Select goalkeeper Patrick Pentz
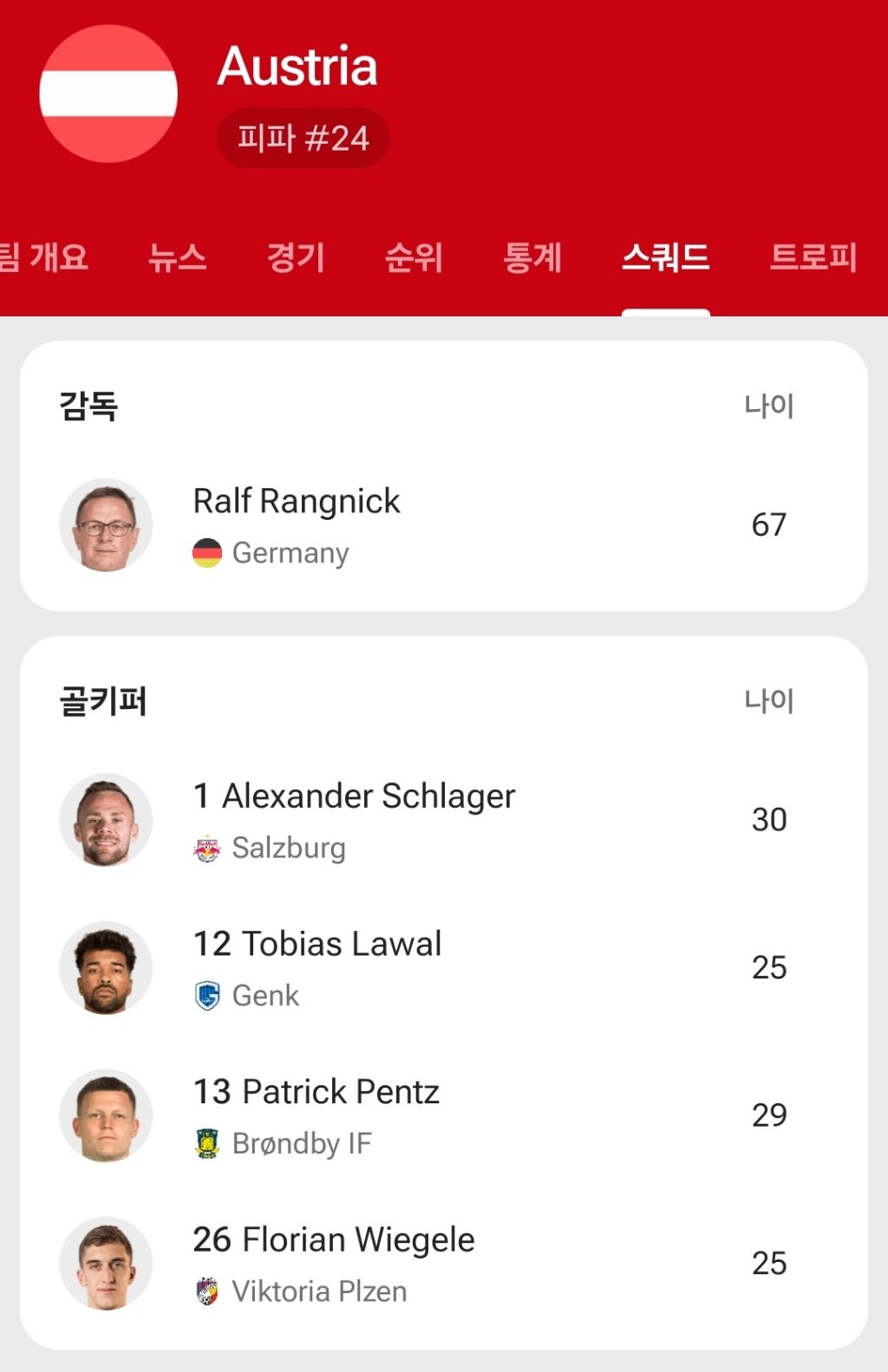The height and width of the screenshot is (1372, 888). tap(444, 1116)
